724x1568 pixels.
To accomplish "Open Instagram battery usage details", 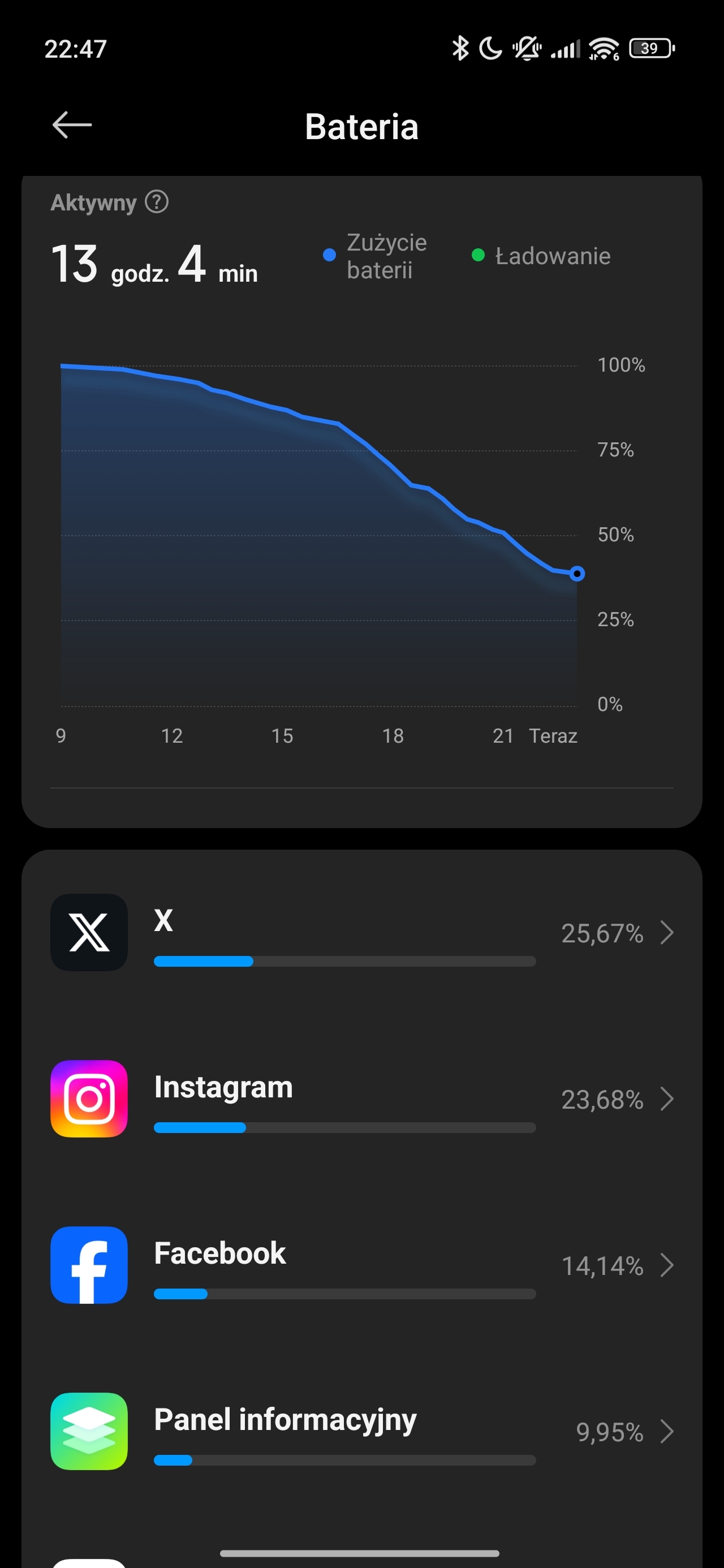I will (361, 1099).
